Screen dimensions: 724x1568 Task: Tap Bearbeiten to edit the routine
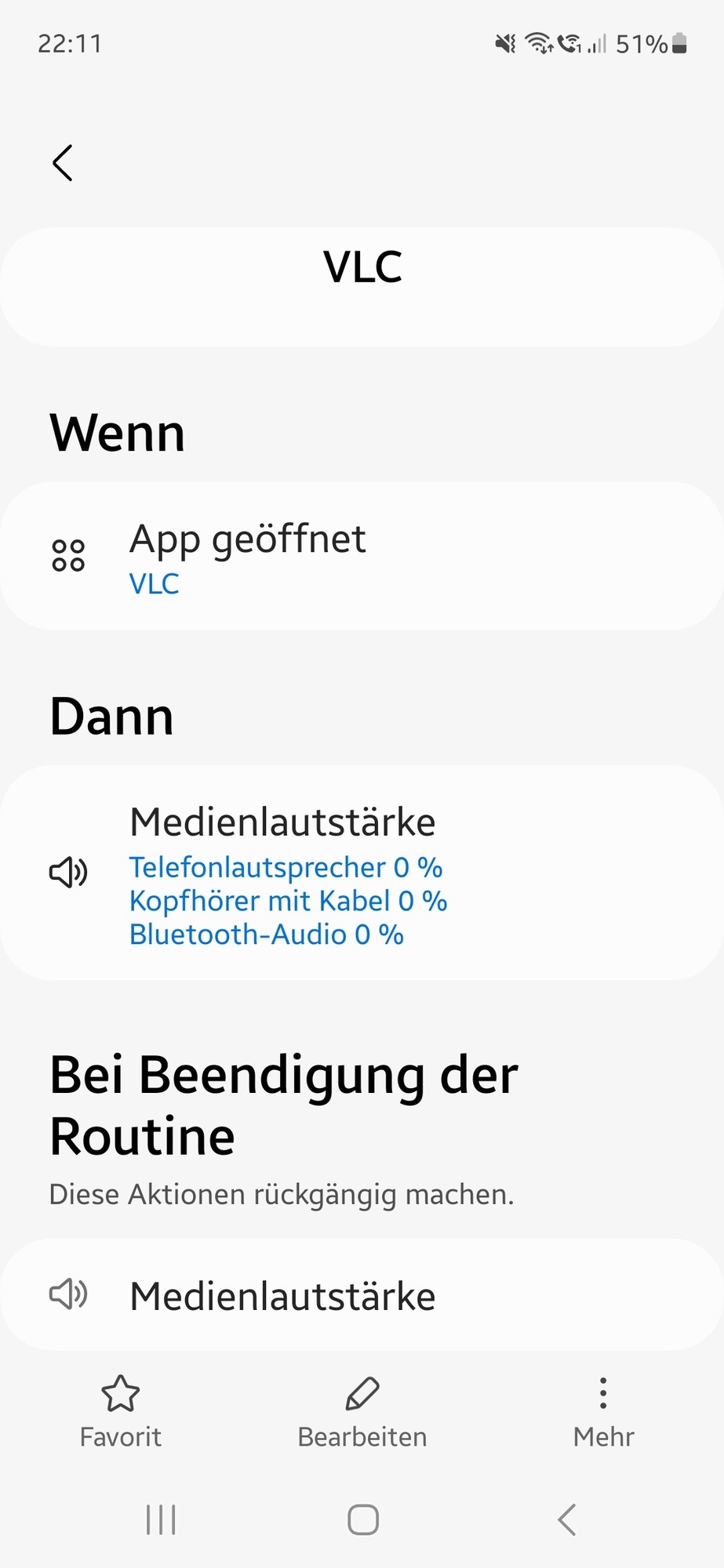(x=362, y=1411)
